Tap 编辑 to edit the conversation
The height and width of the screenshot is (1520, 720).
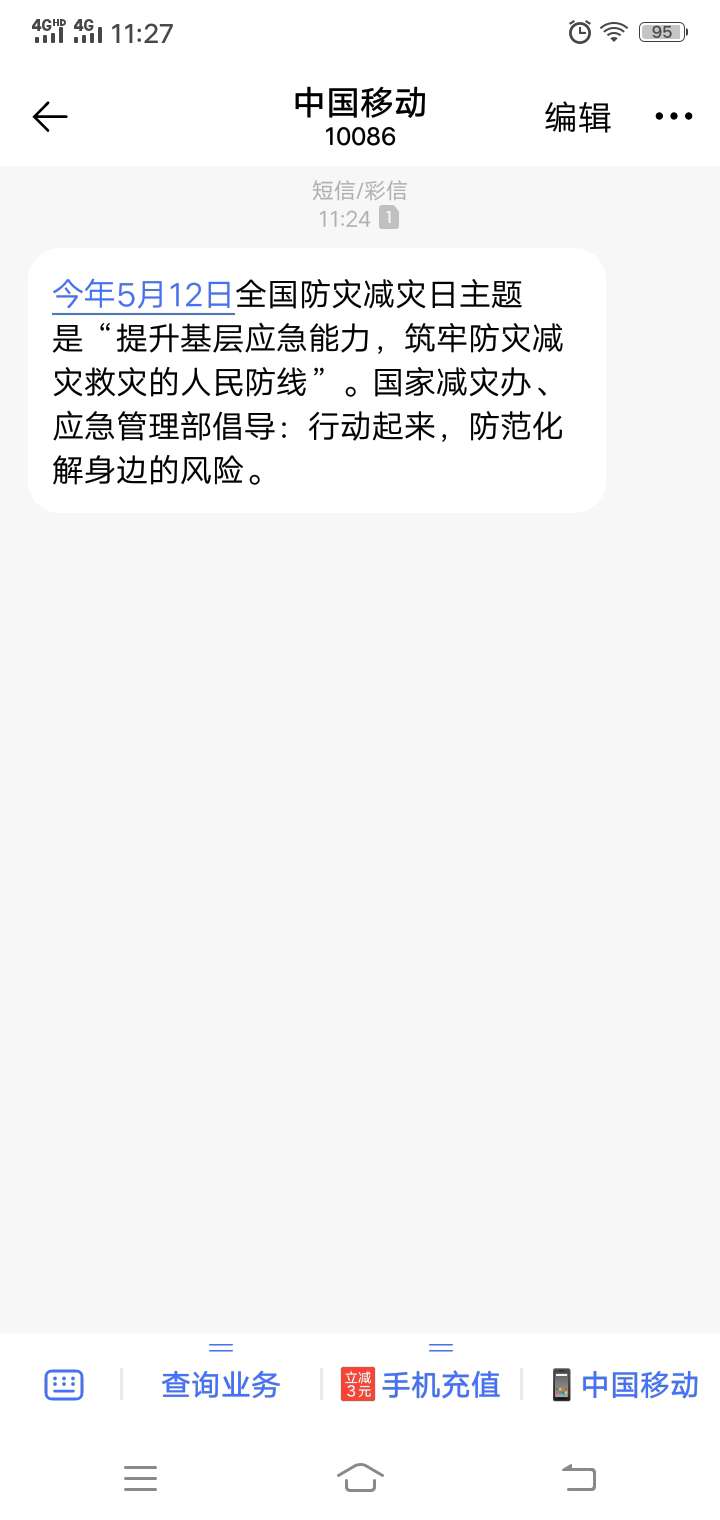(x=578, y=117)
